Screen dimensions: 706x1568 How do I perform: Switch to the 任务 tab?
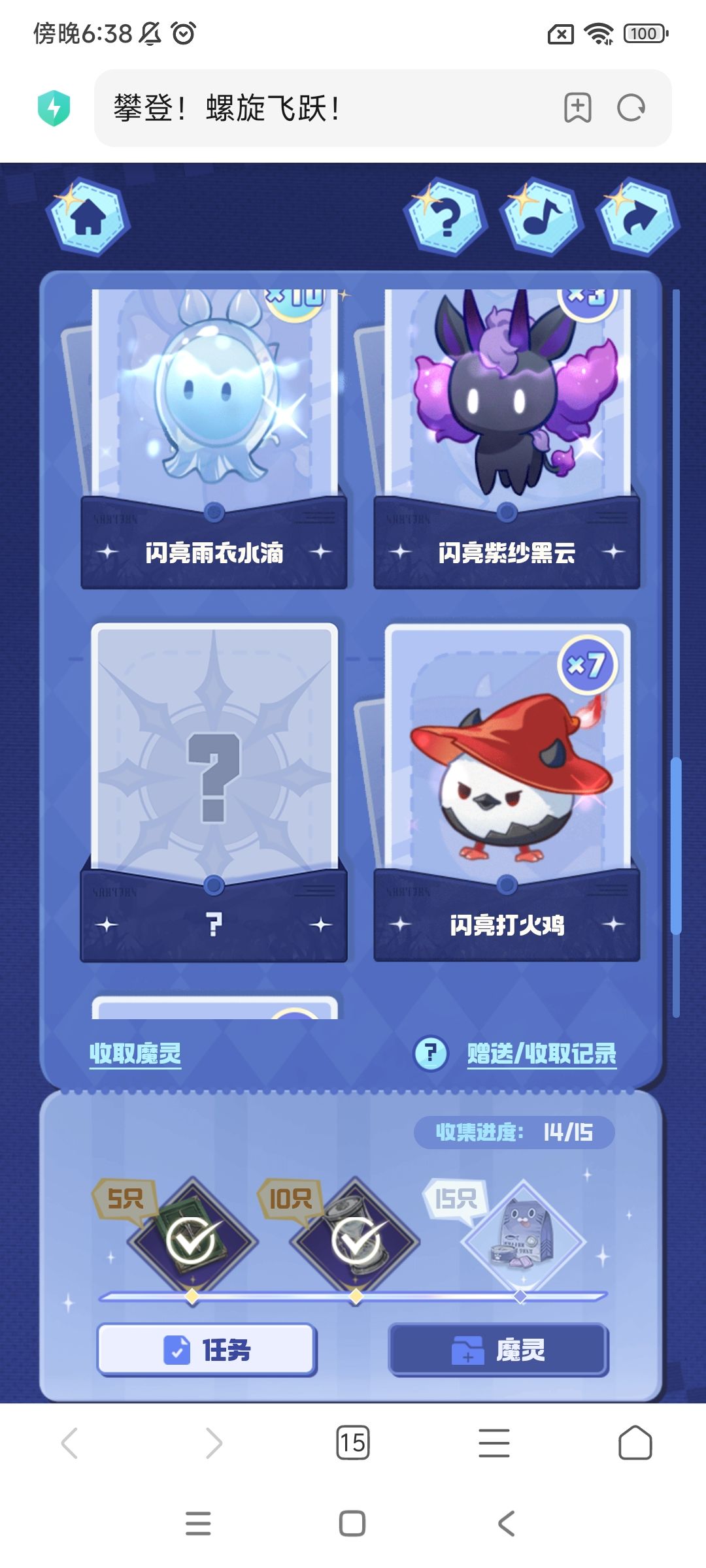(207, 1350)
